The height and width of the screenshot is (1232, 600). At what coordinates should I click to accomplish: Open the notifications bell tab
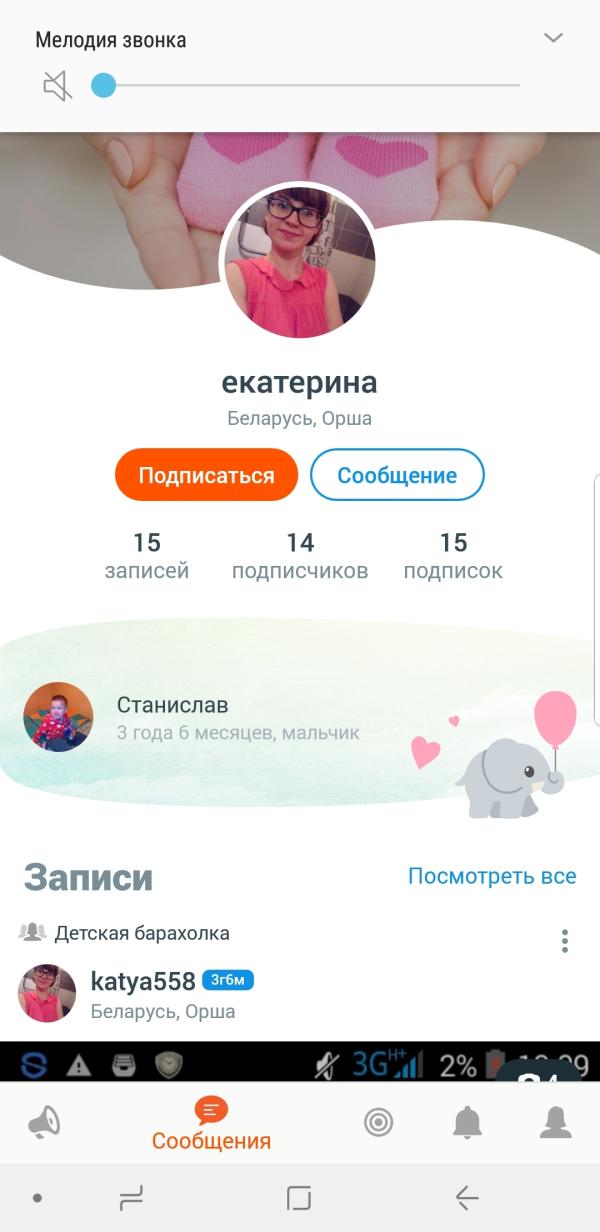[x=467, y=1123]
